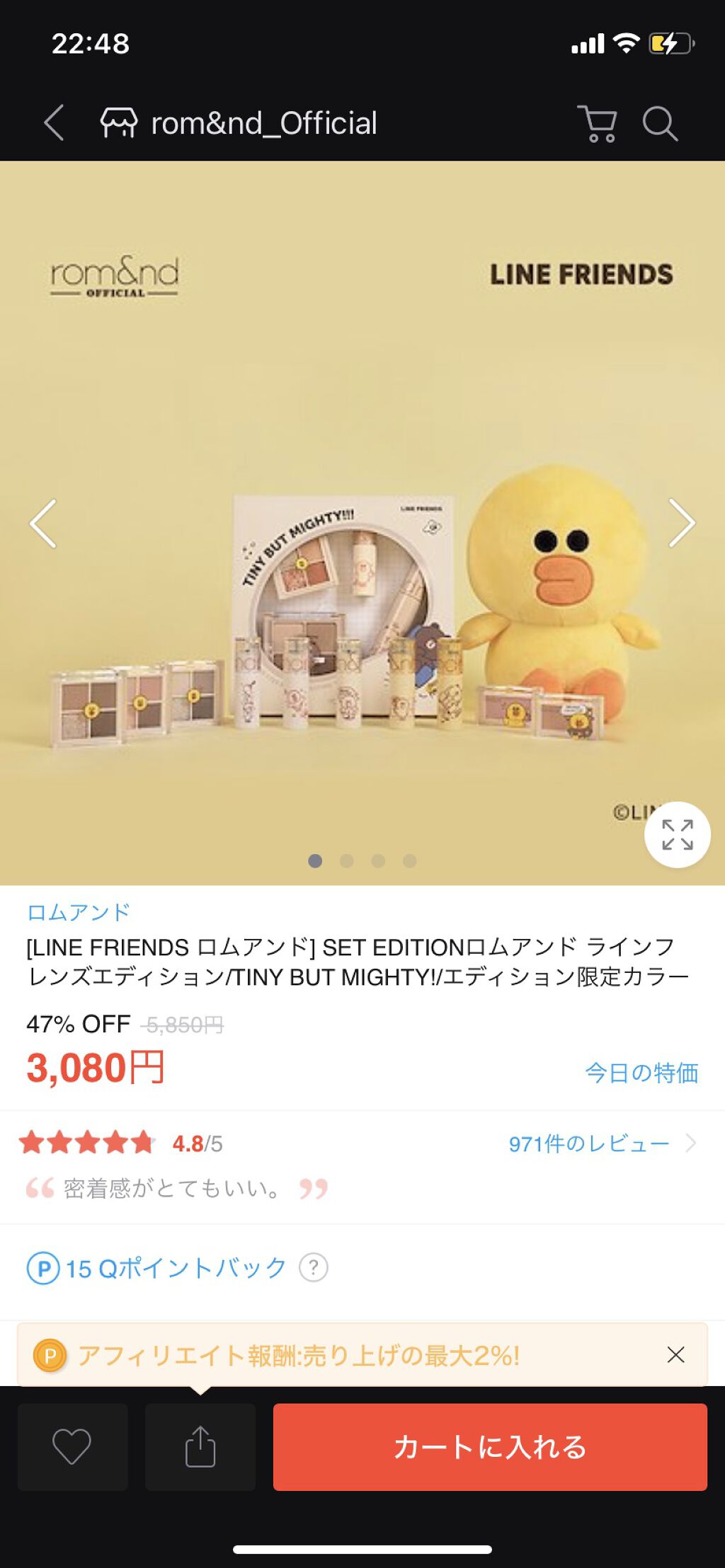Open the shopping cart
This screenshot has height=1568, width=725.
(x=598, y=123)
